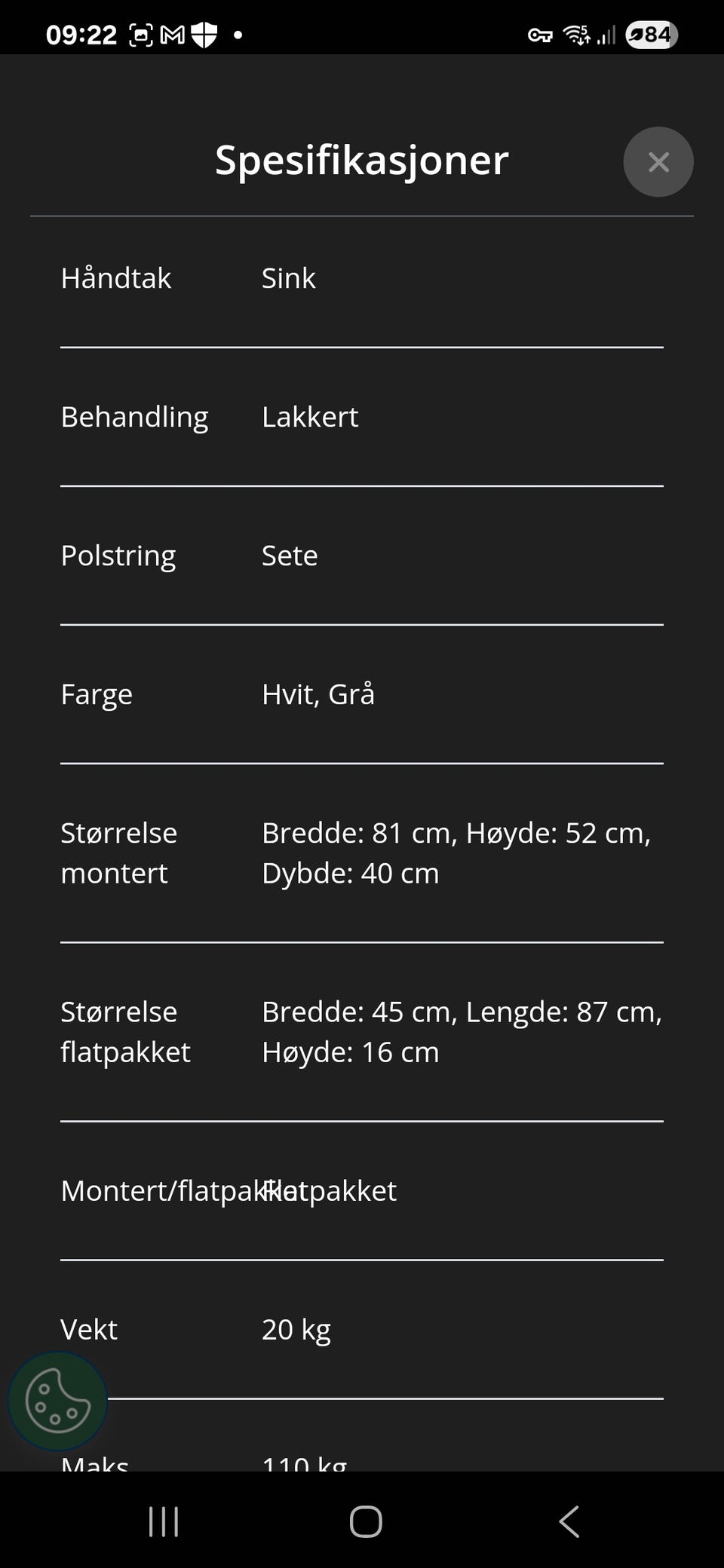Tap the Wi-Fi status icon
Image resolution: width=724 pixels, height=1568 pixels.
pyautogui.click(x=575, y=35)
